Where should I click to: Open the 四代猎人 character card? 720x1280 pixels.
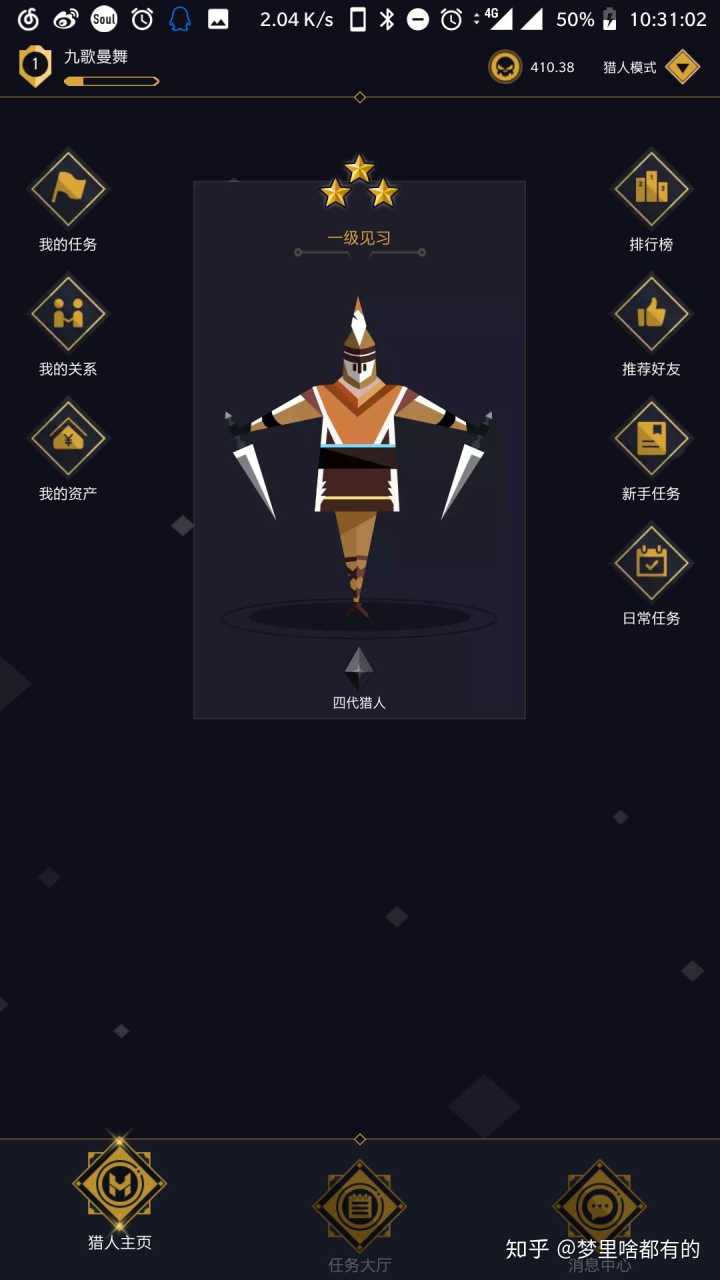tap(359, 450)
